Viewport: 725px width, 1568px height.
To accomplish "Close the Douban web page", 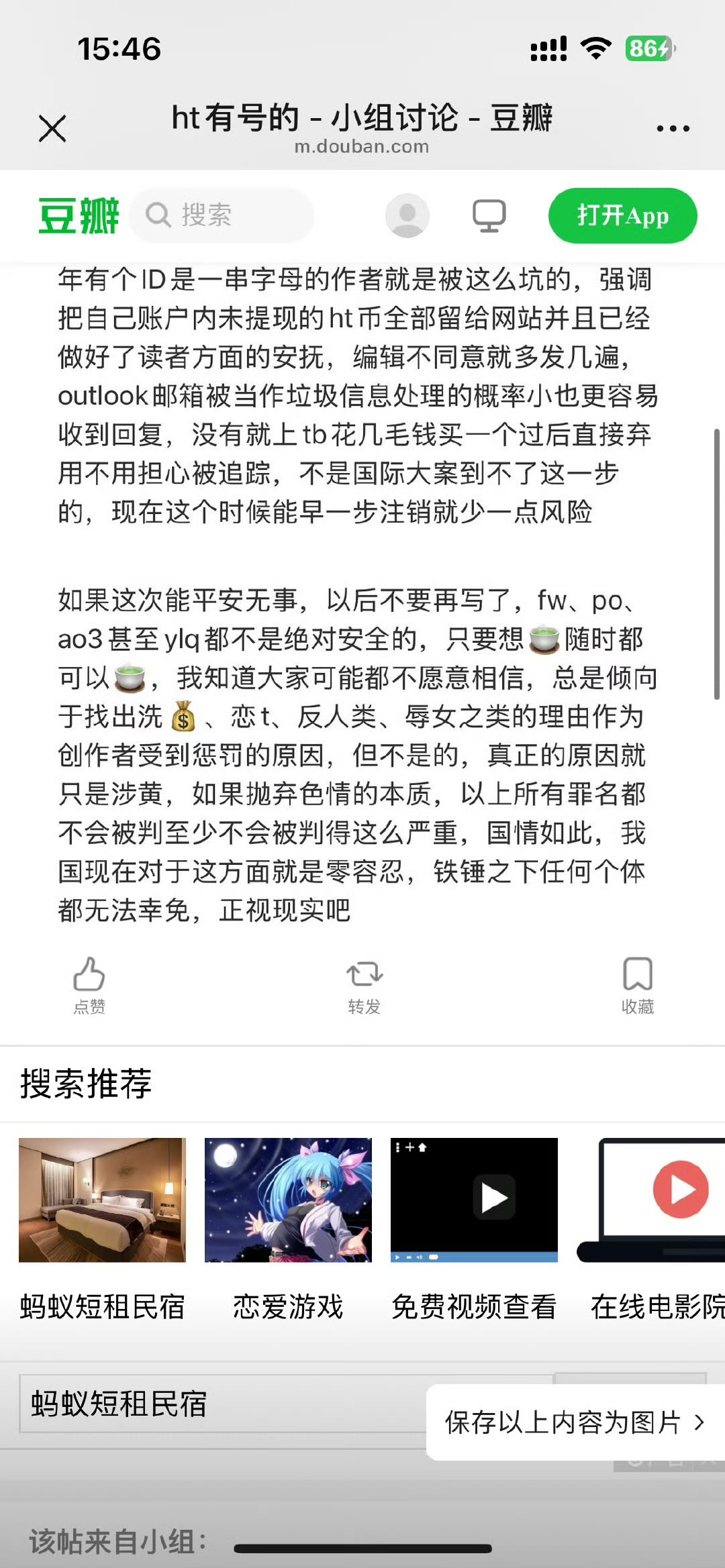I will [52, 128].
